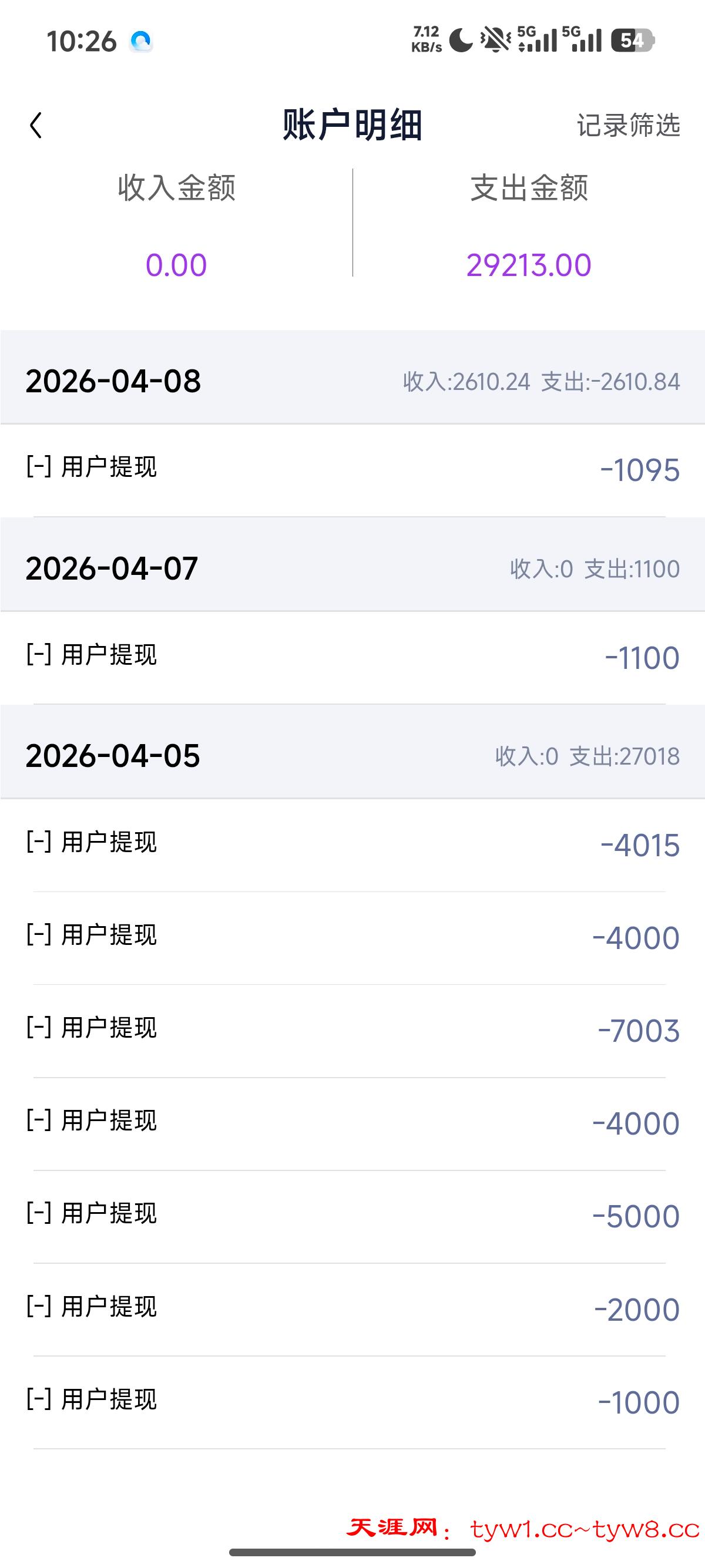The image size is (705, 1568).
Task: Open 记录筛选 record filter
Action: tap(627, 126)
